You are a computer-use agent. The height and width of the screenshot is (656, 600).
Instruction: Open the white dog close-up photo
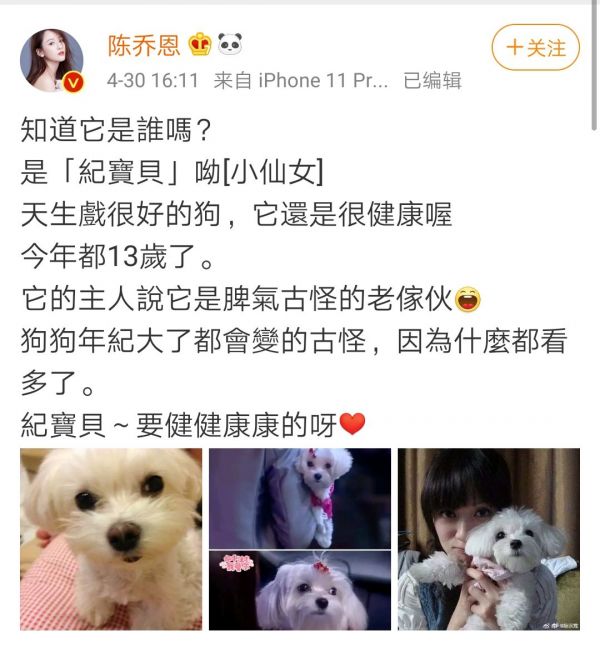(x=110, y=539)
